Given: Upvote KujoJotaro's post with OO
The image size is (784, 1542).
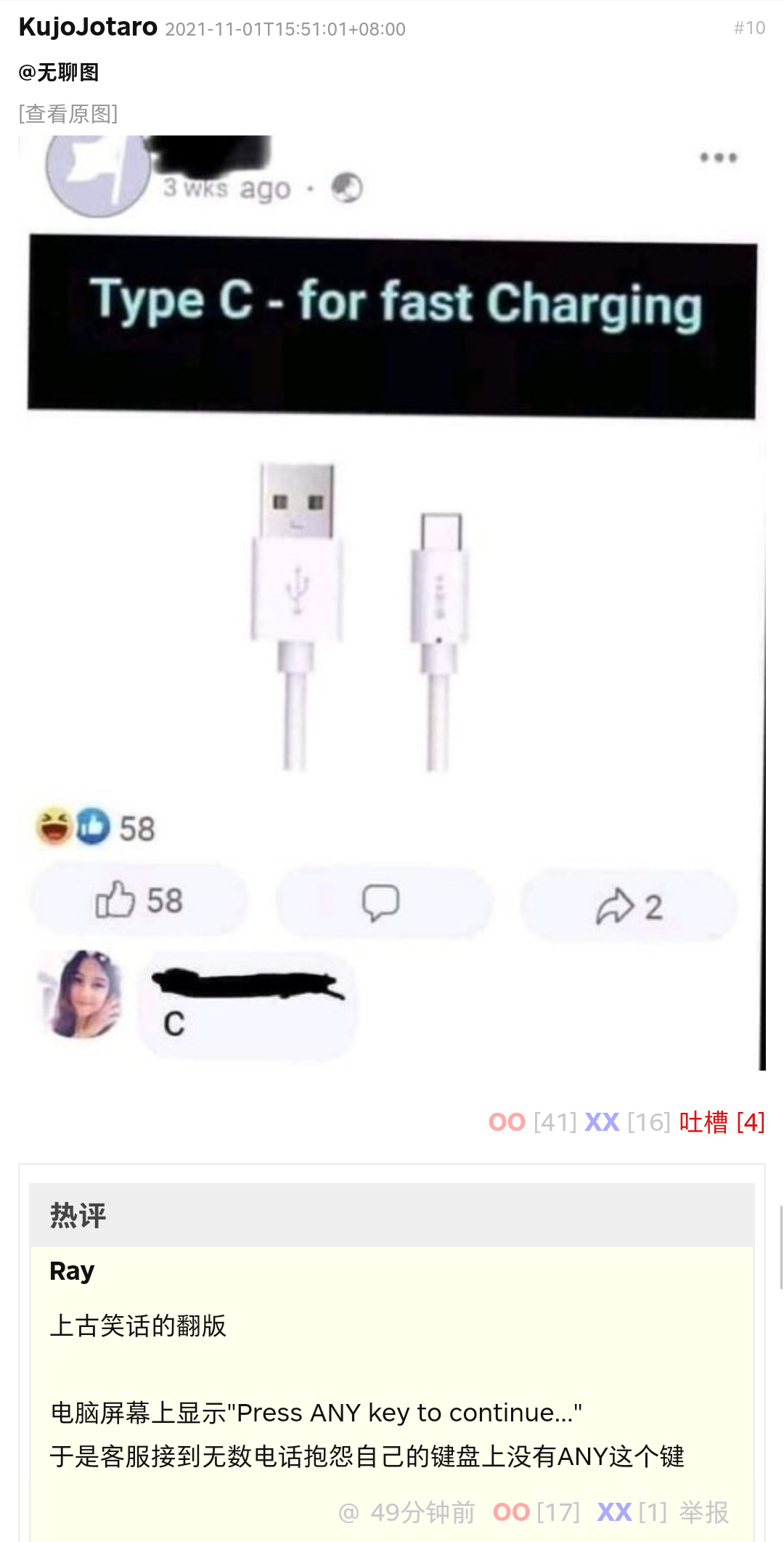Looking at the screenshot, I should 507,1122.
